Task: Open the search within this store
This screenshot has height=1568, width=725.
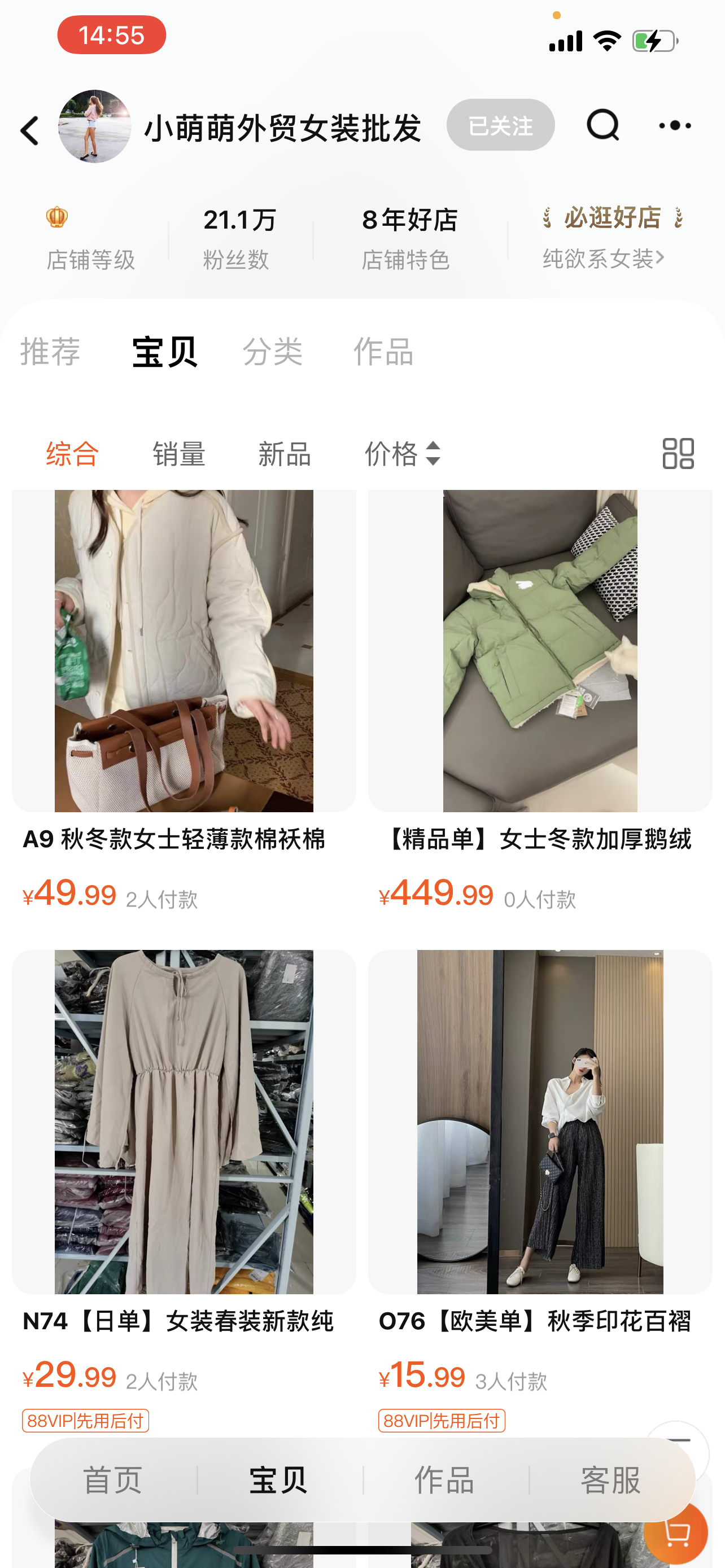Action: point(602,125)
